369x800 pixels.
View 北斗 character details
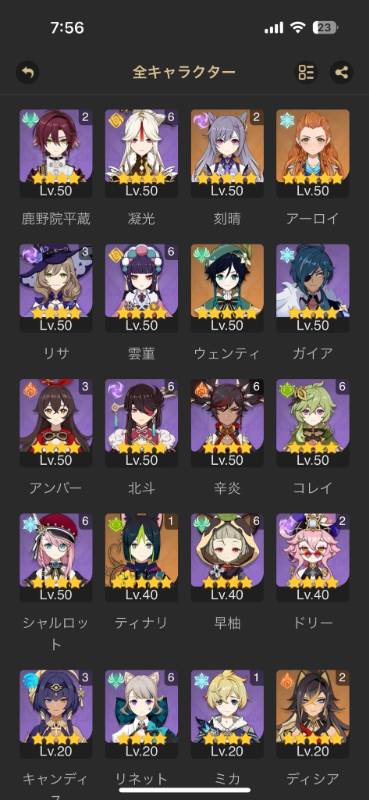point(141,423)
